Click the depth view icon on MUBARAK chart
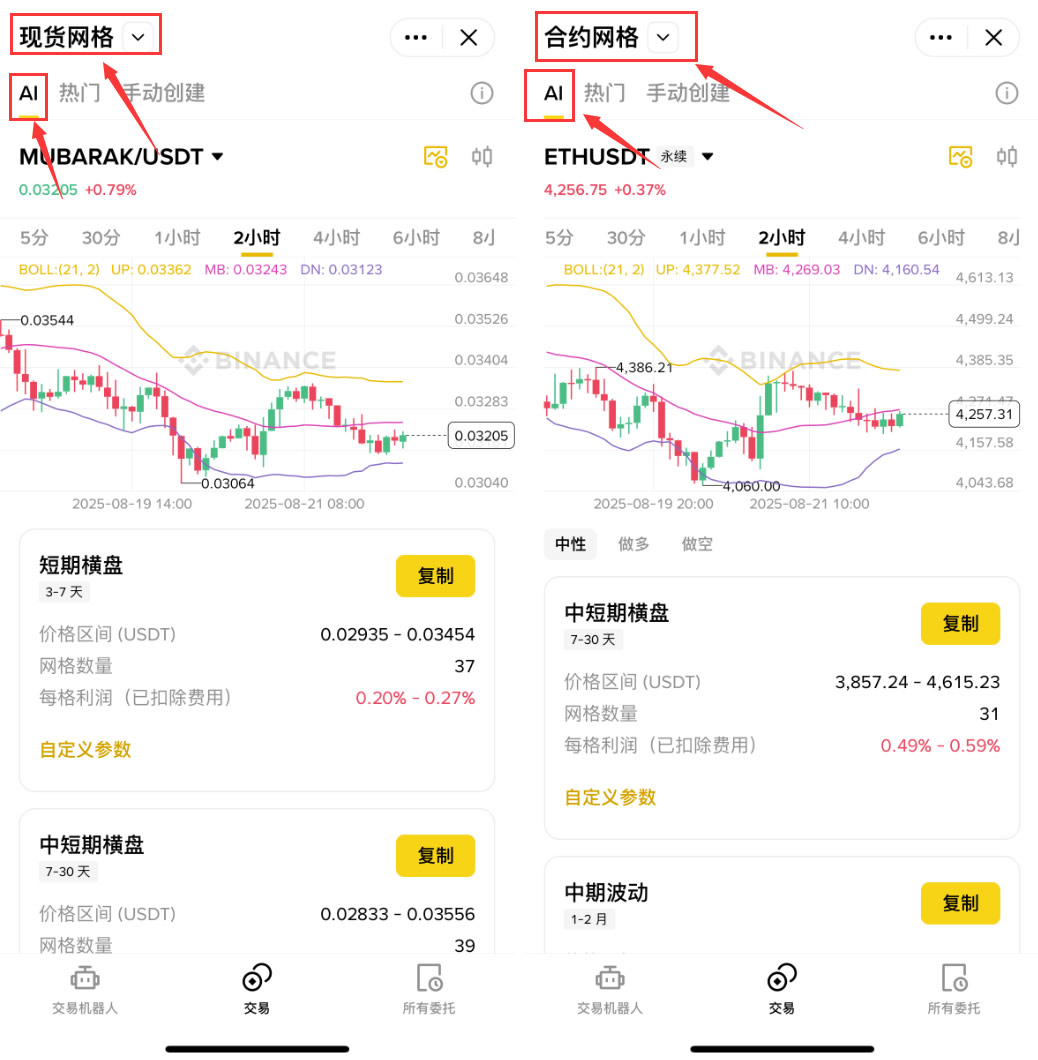This screenshot has height=1060, width=1038. [481, 157]
